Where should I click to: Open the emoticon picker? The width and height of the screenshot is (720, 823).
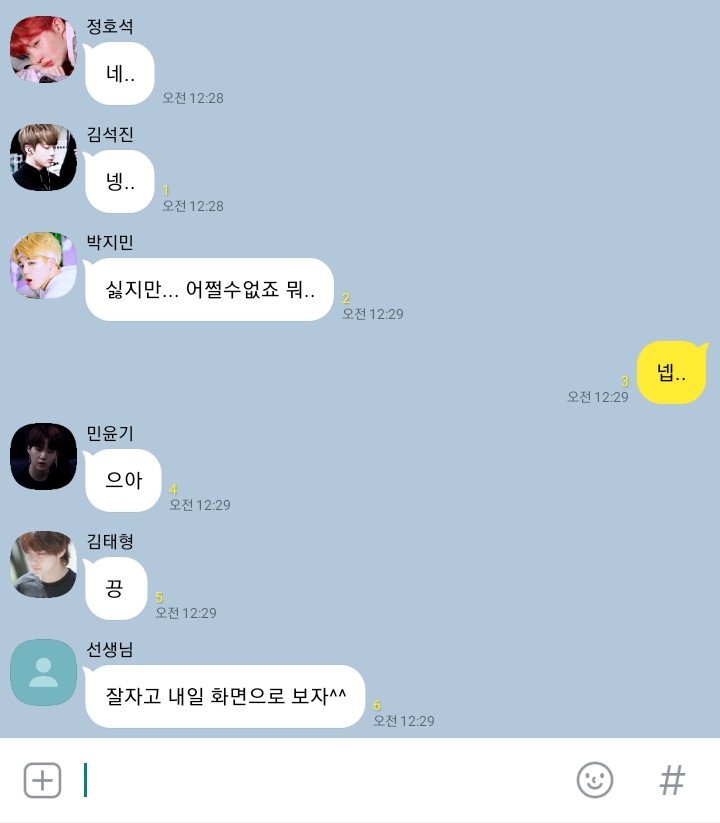coord(595,780)
